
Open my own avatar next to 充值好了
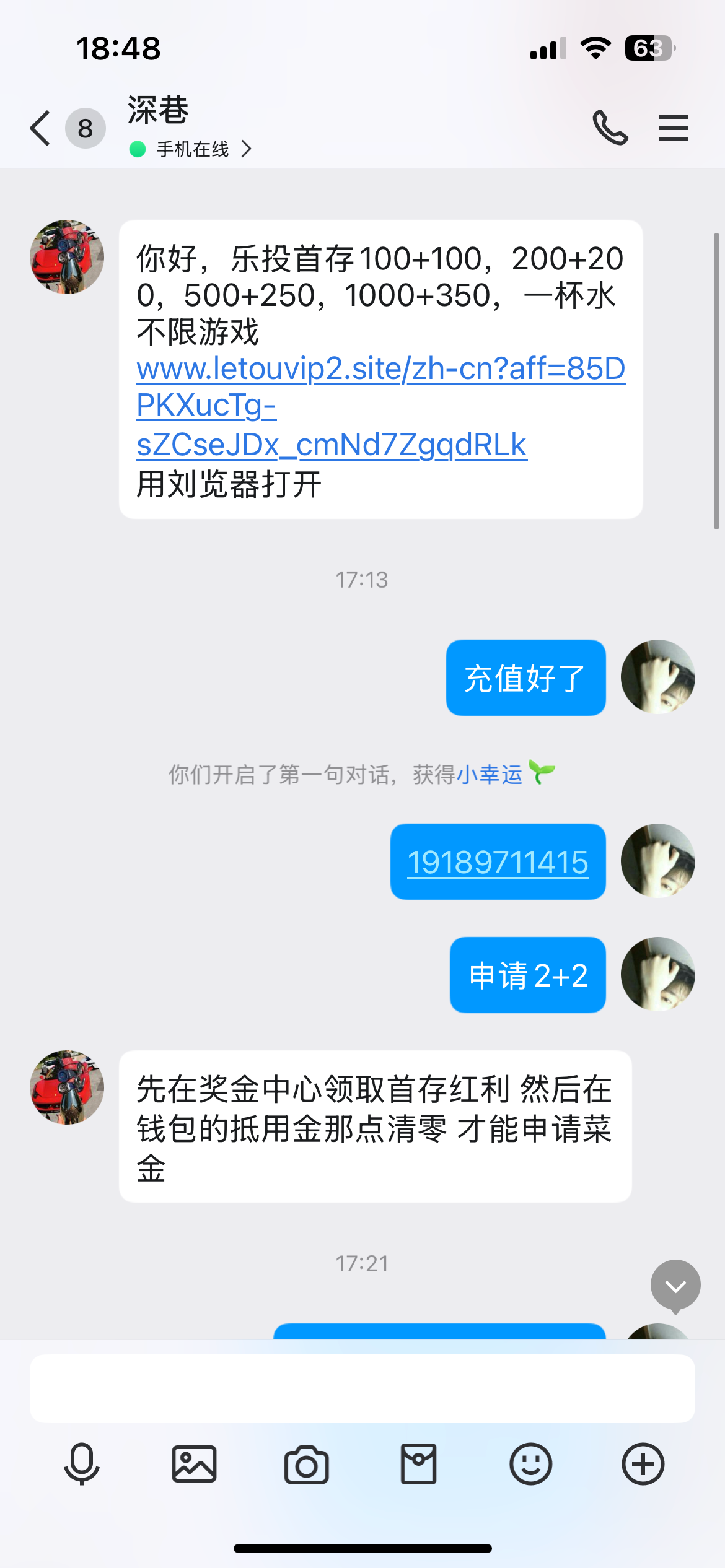click(657, 677)
